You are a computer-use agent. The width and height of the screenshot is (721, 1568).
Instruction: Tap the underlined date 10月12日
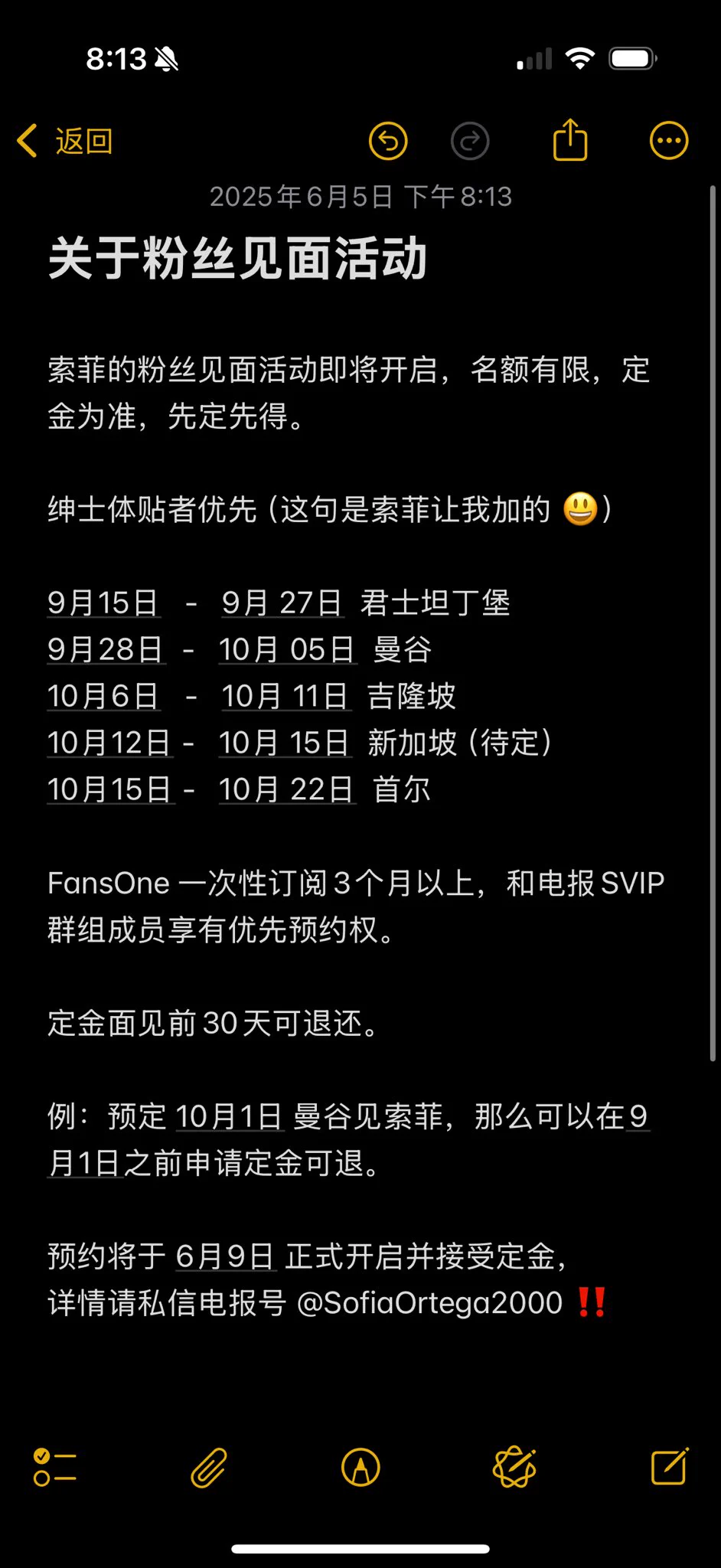pos(109,743)
